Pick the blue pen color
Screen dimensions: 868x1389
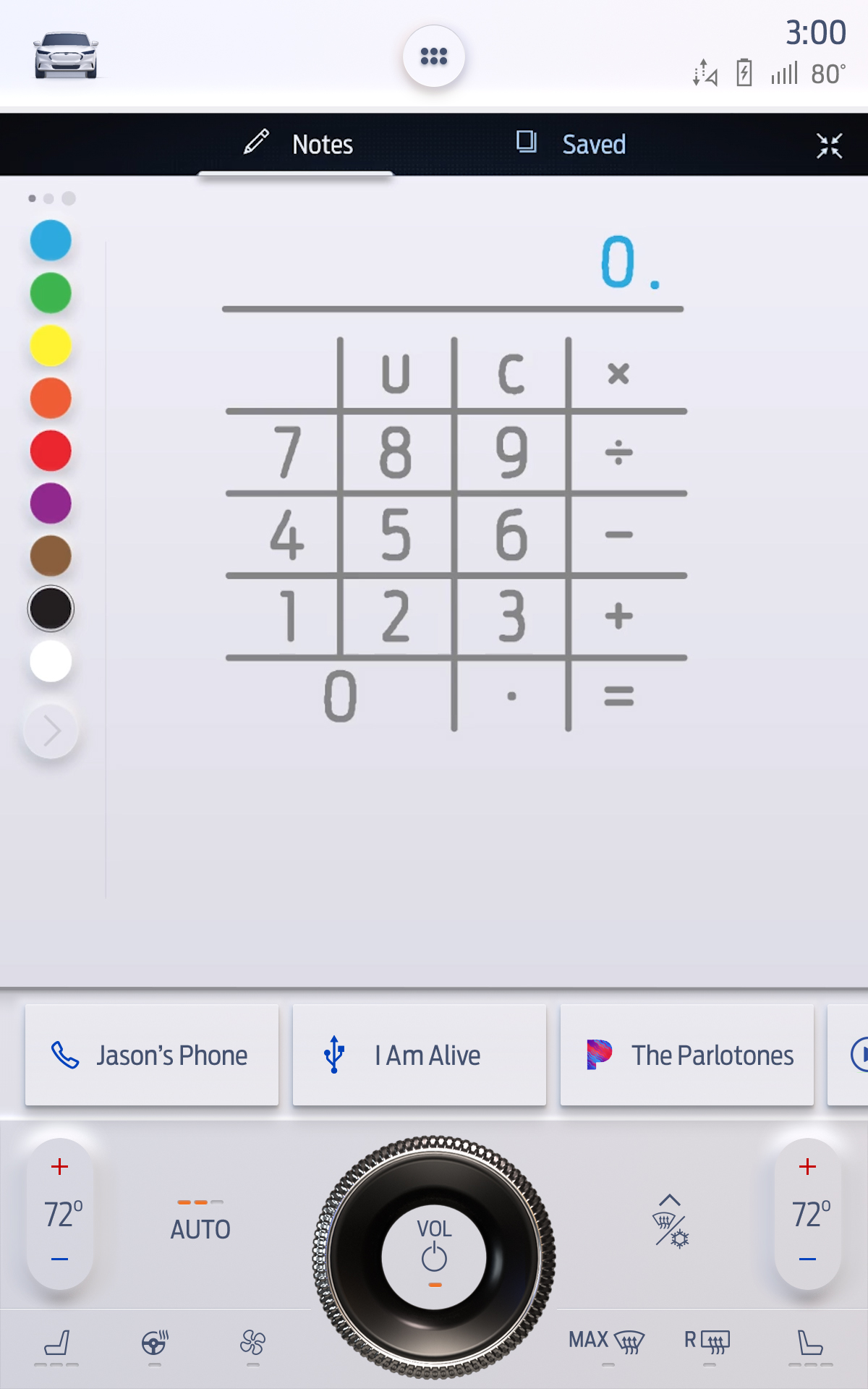(51, 241)
